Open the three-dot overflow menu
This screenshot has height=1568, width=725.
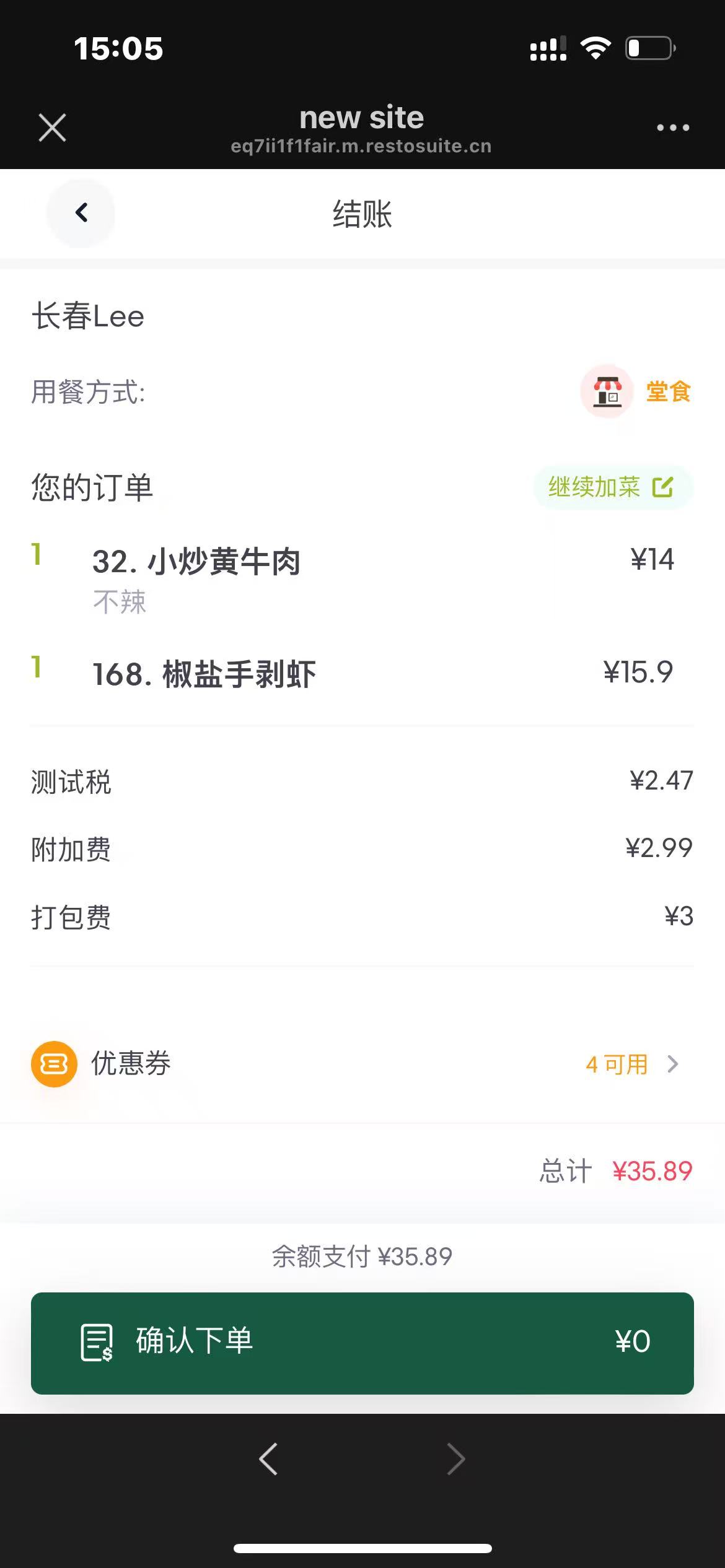[x=673, y=128]
